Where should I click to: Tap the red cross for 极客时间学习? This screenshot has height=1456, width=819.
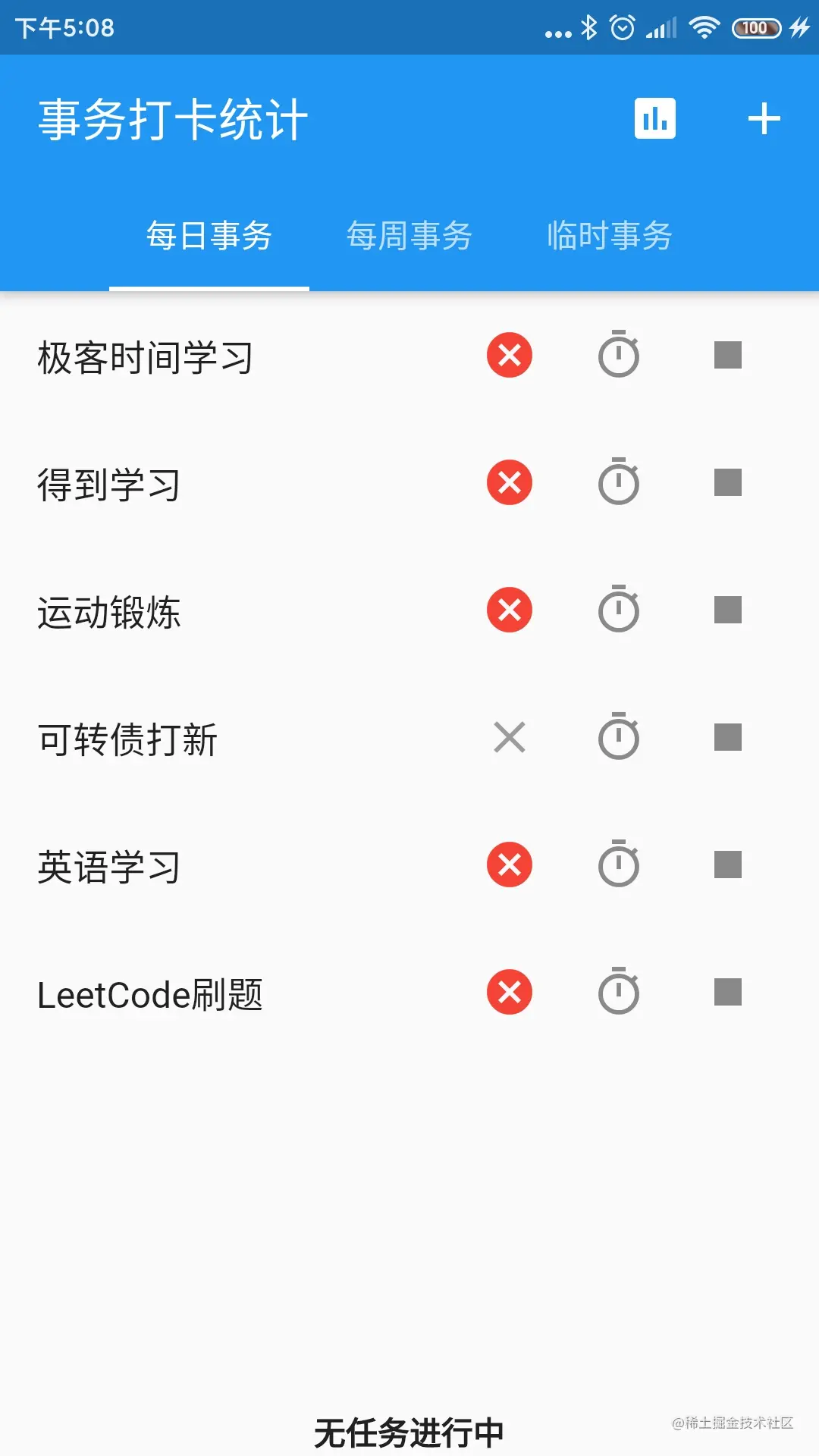point(510,355)
